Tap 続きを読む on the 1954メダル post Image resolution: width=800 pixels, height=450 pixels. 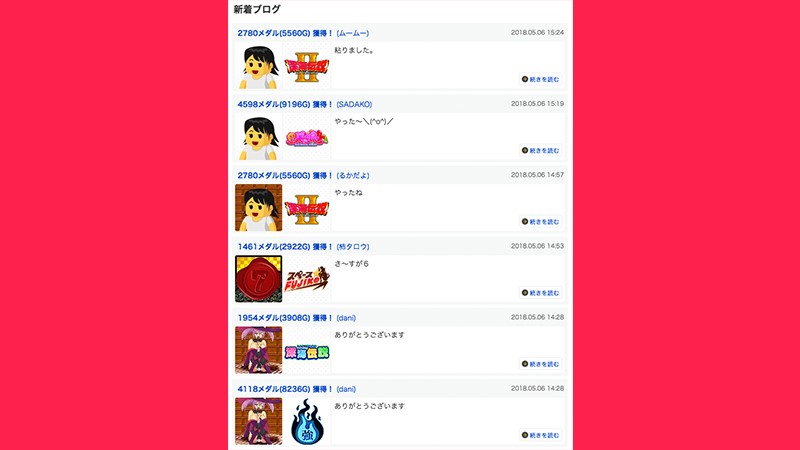coord(540,364)
